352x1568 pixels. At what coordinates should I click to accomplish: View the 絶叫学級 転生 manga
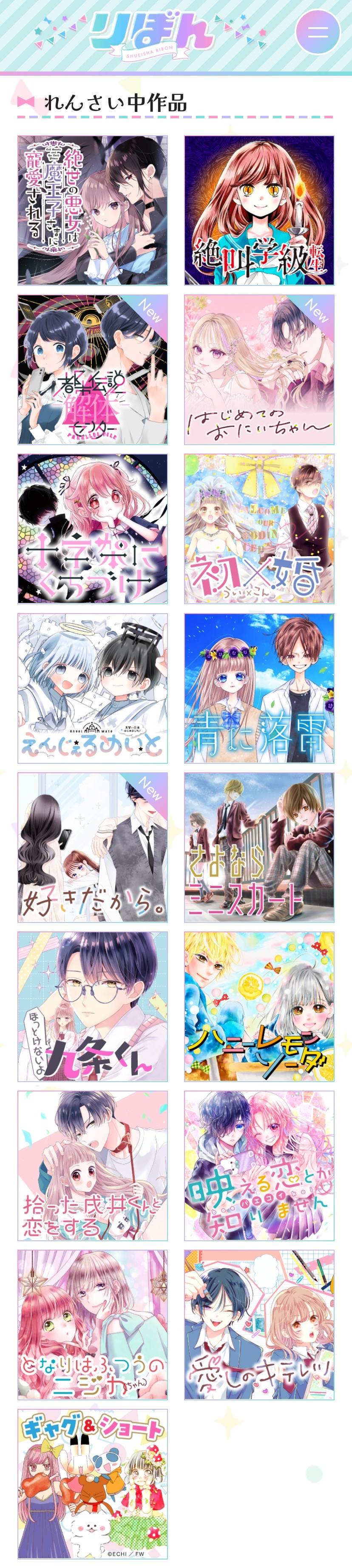pos(259,211)
